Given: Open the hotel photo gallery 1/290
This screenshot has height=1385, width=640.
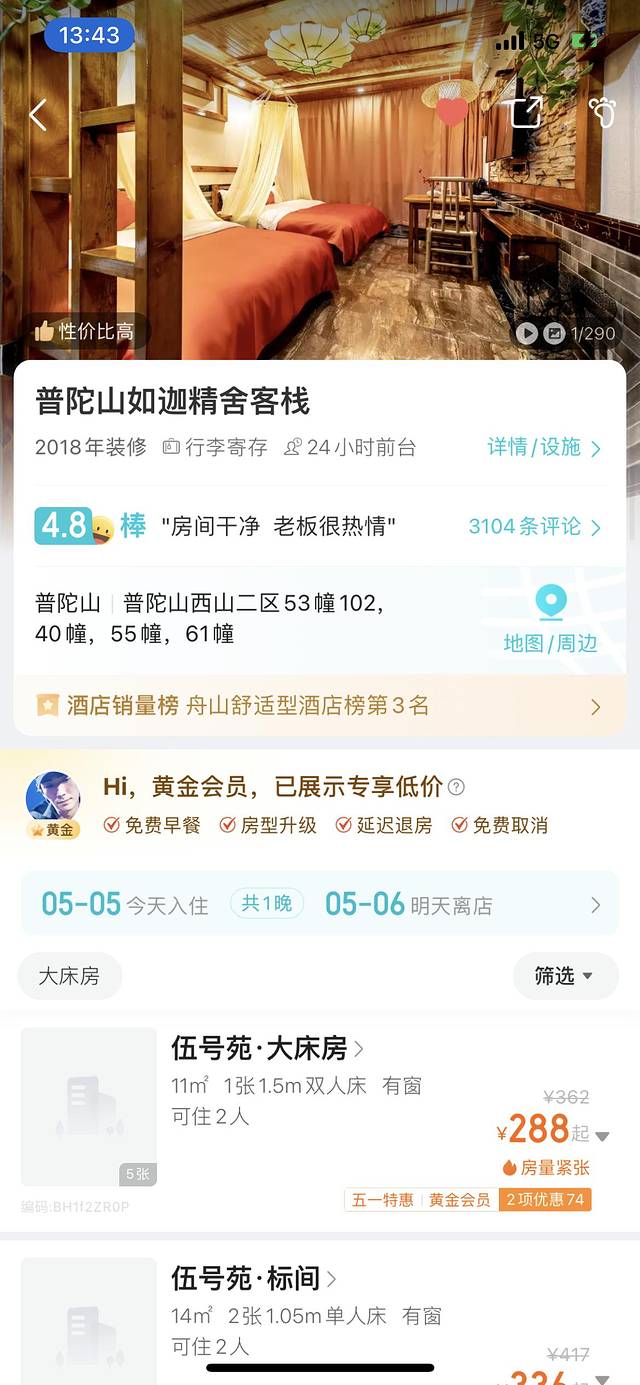Looking at the screenshot, I should pos(568,333).
